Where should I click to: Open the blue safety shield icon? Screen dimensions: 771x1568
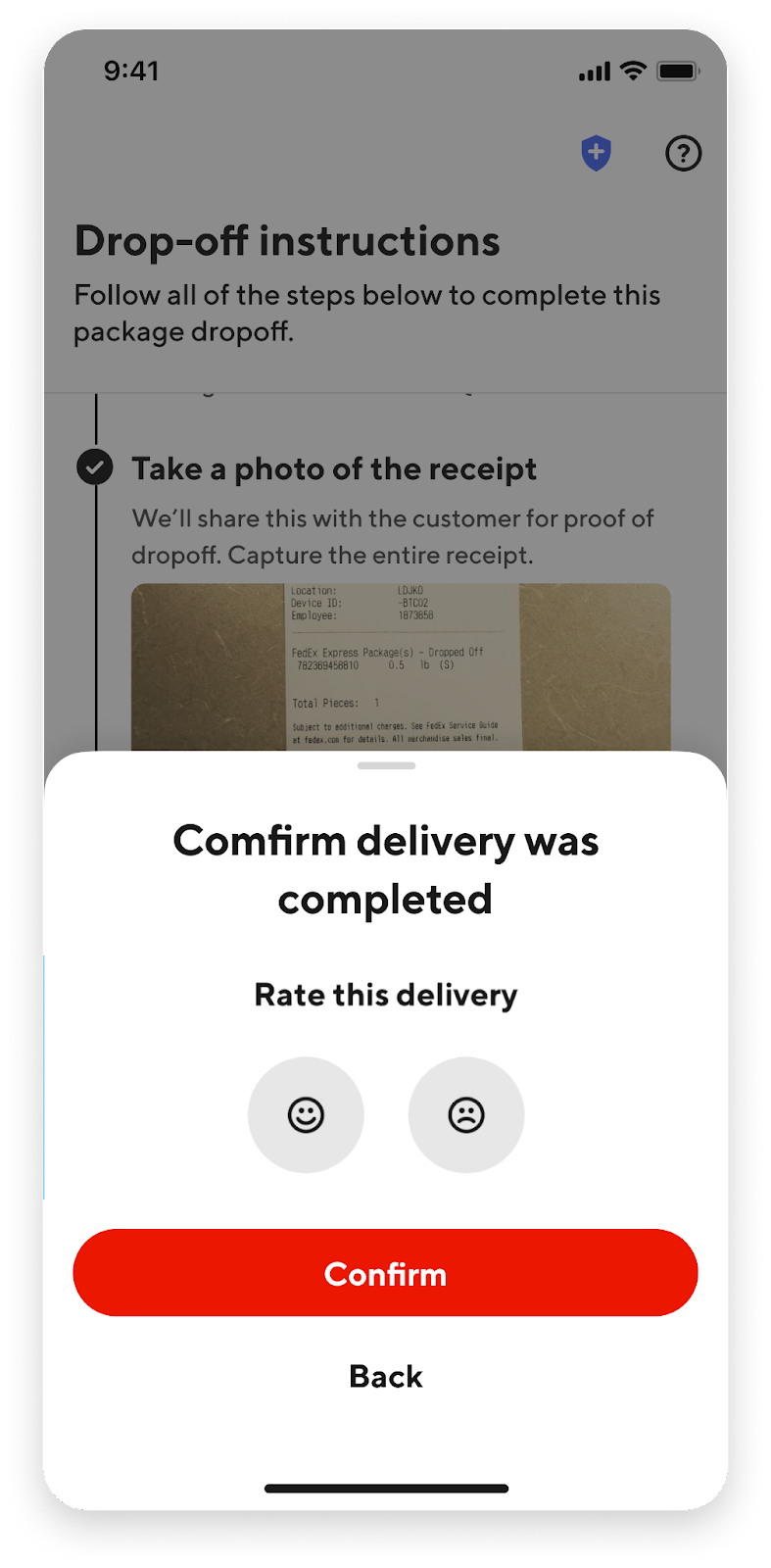click(596, 153)
